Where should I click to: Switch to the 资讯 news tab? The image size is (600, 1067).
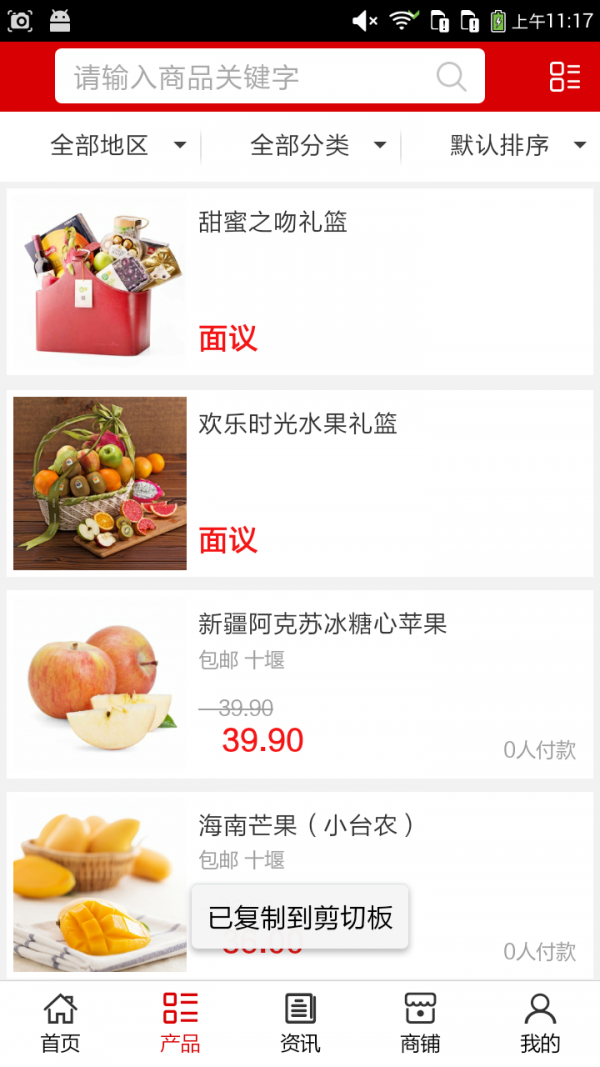click(x=300, y=1024)
